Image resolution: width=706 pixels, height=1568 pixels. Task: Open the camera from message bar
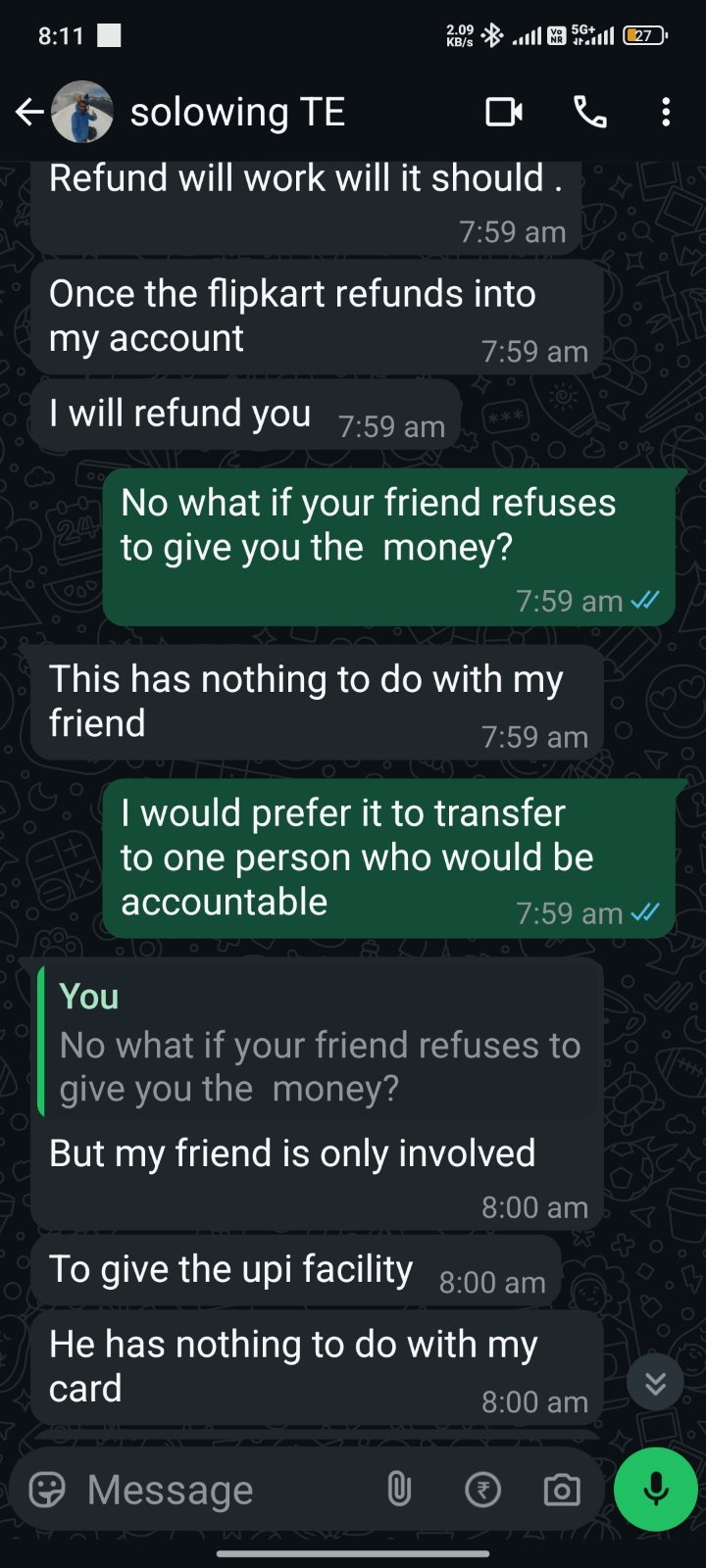pos(562,1491)
